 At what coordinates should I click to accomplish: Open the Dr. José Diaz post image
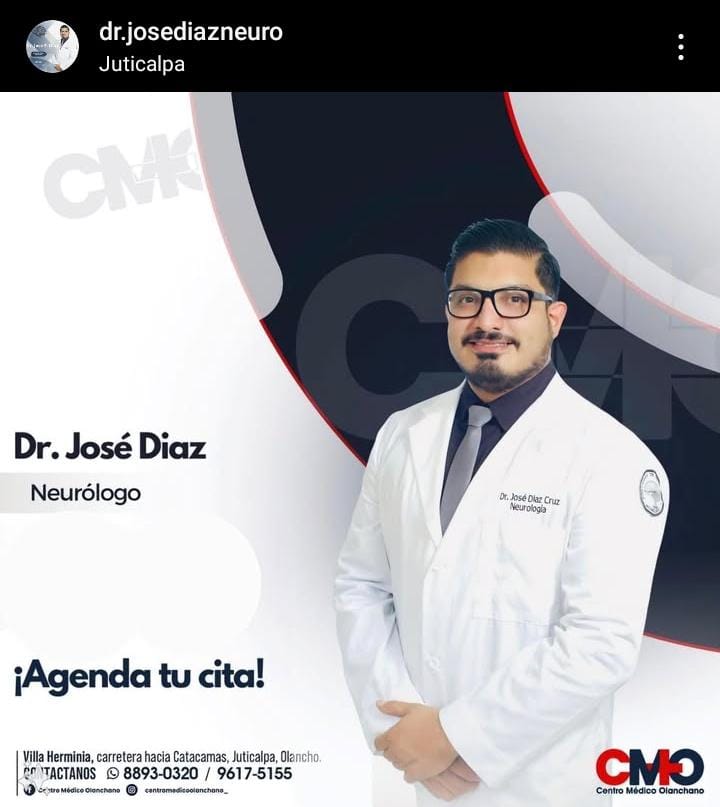point(360,450)
